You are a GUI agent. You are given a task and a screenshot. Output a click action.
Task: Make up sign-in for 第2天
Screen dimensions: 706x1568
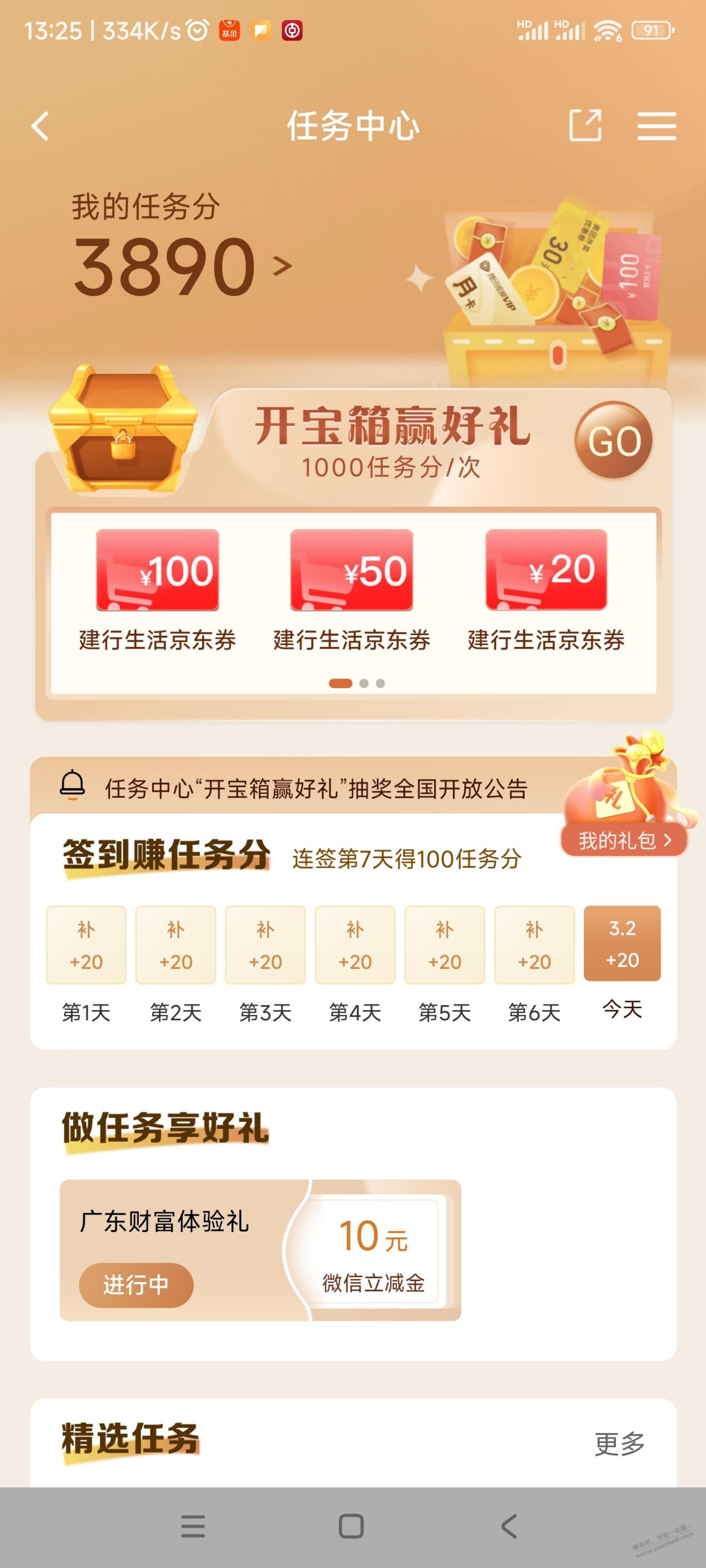click(x=175, y=945)
